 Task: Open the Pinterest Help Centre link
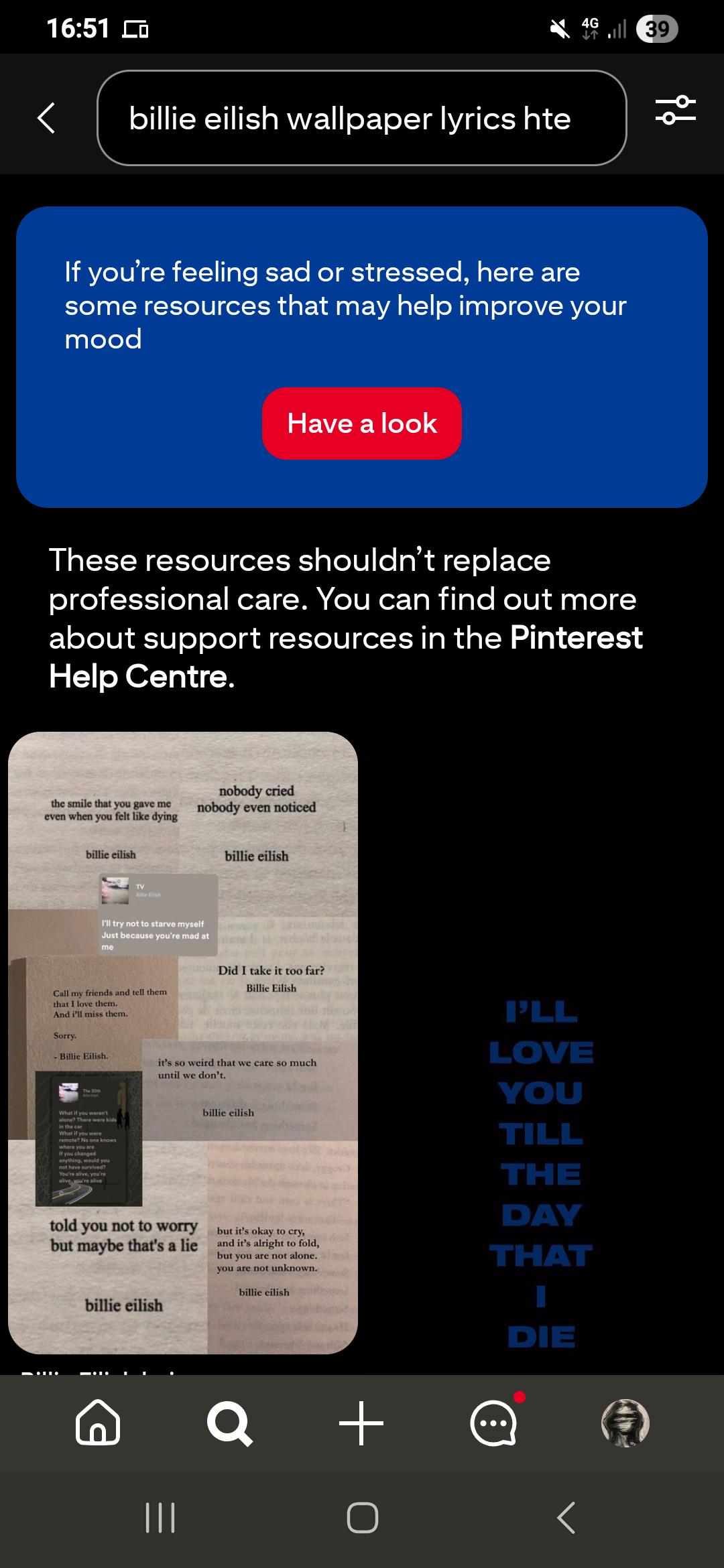point(345,657)
